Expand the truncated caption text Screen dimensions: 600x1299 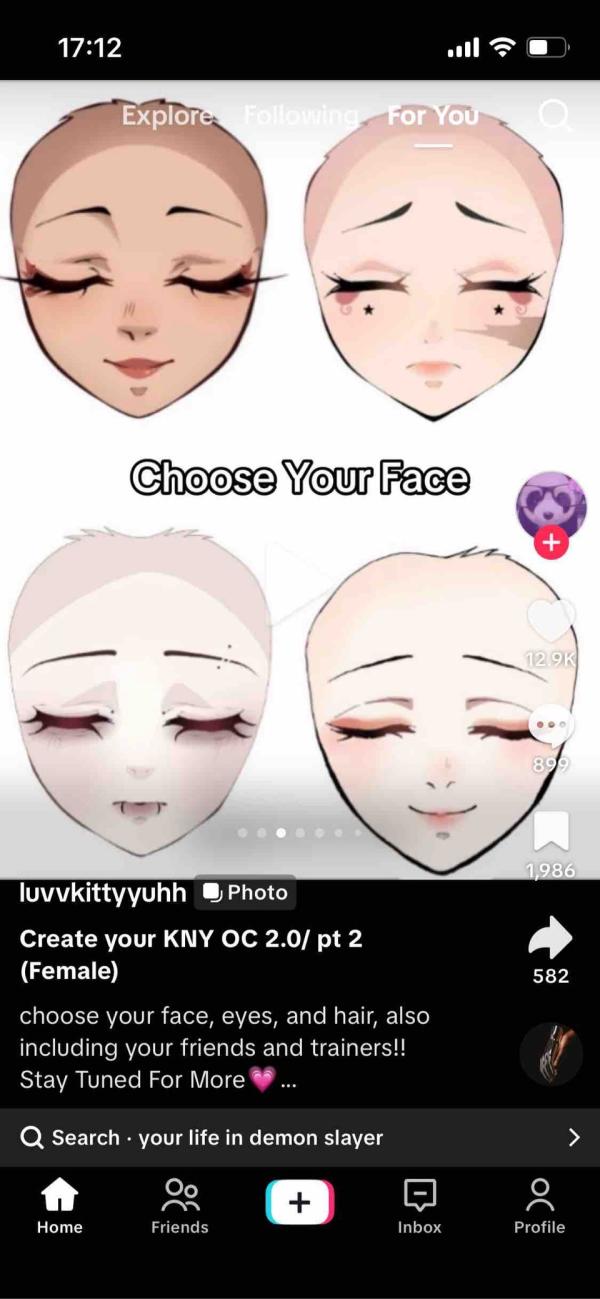coord(289,1081)
